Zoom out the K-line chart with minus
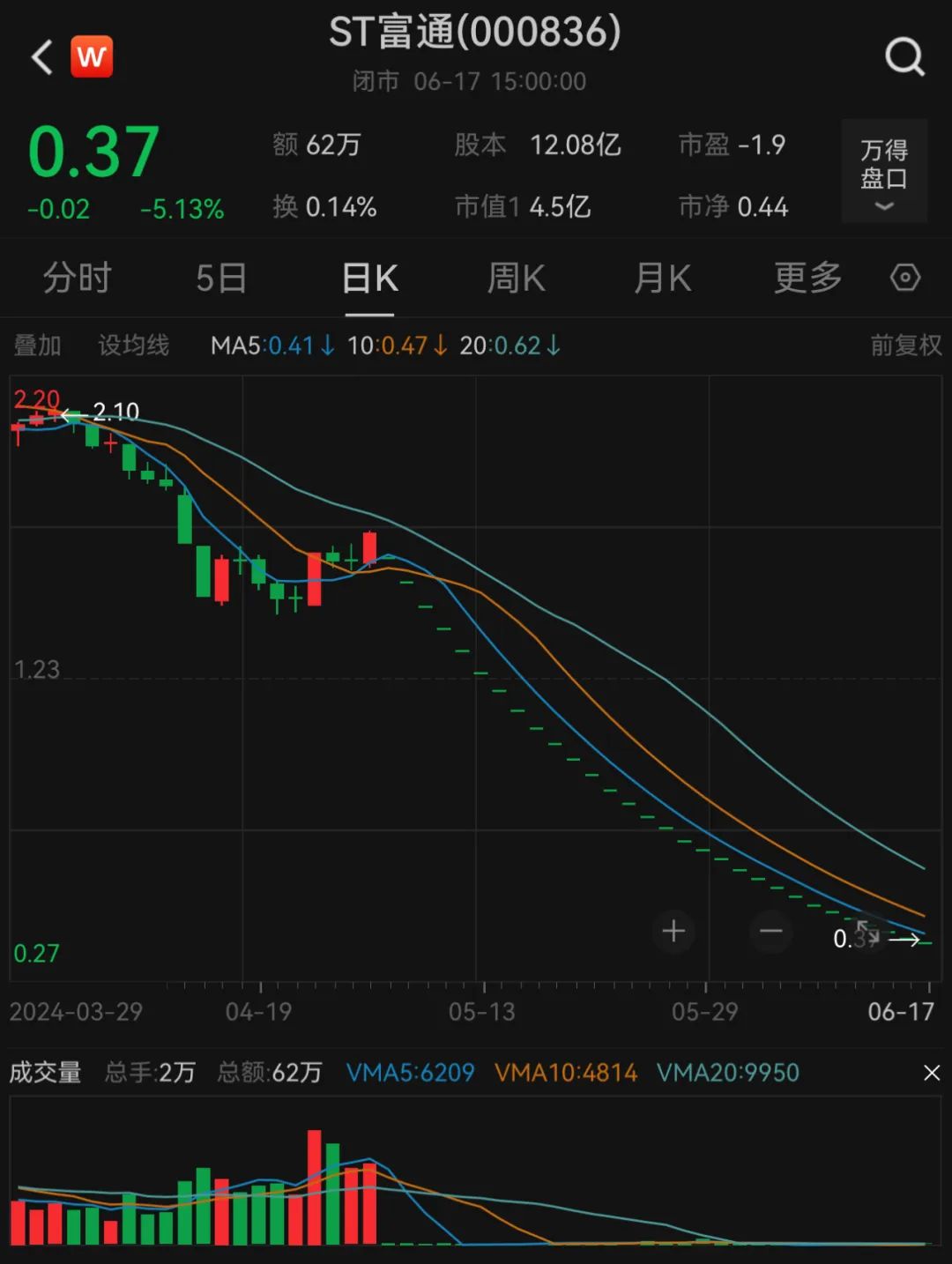This screenshot has width=952, height=1264. [770, 931]
